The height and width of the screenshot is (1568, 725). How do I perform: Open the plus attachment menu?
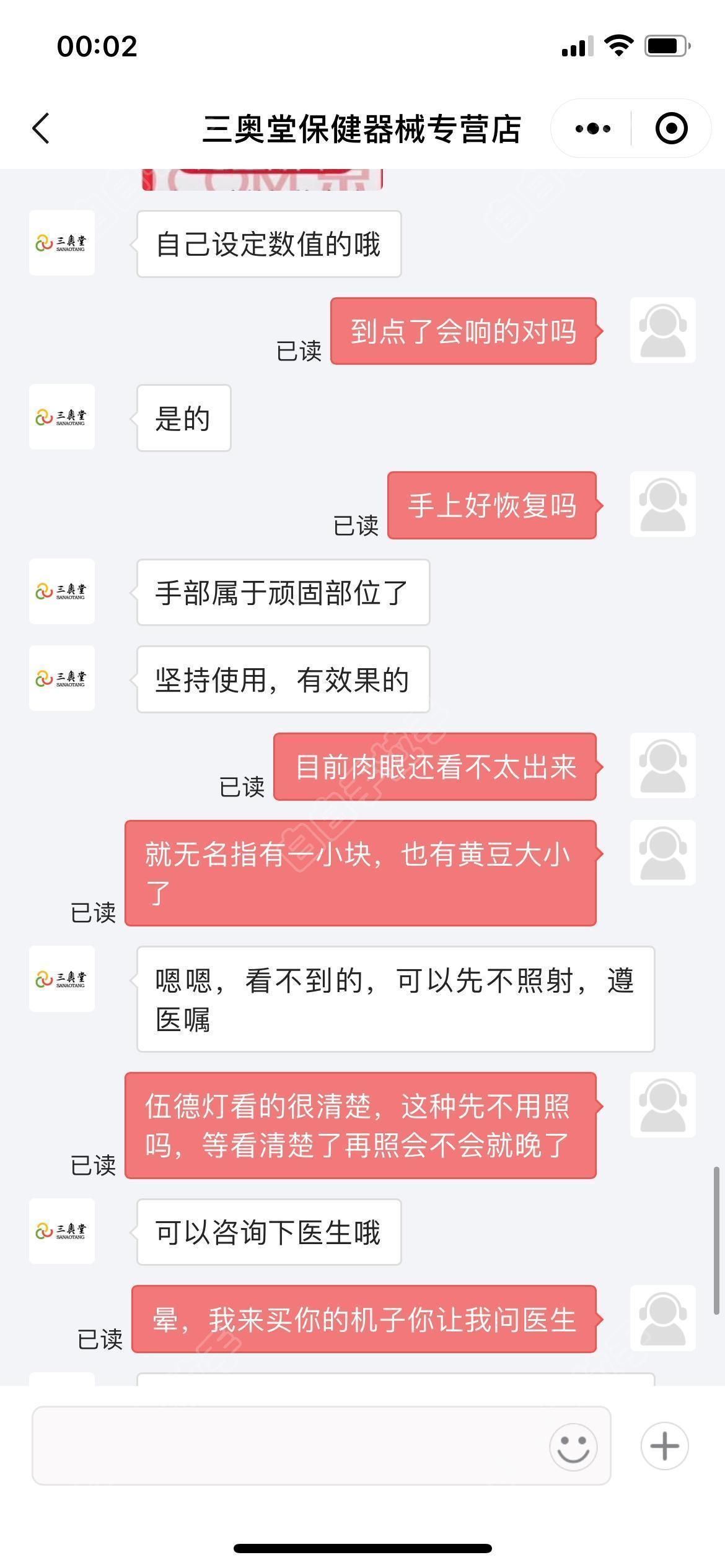point(664,1446)
